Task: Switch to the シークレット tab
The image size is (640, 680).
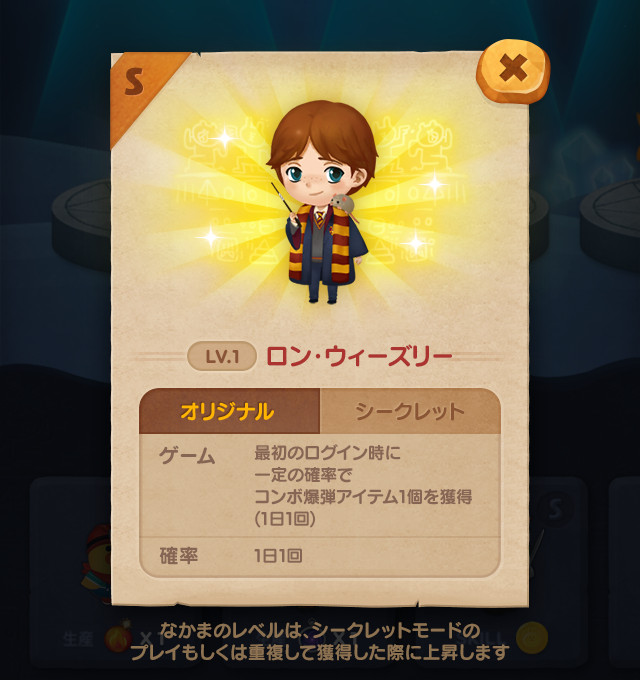Action: 410,411
